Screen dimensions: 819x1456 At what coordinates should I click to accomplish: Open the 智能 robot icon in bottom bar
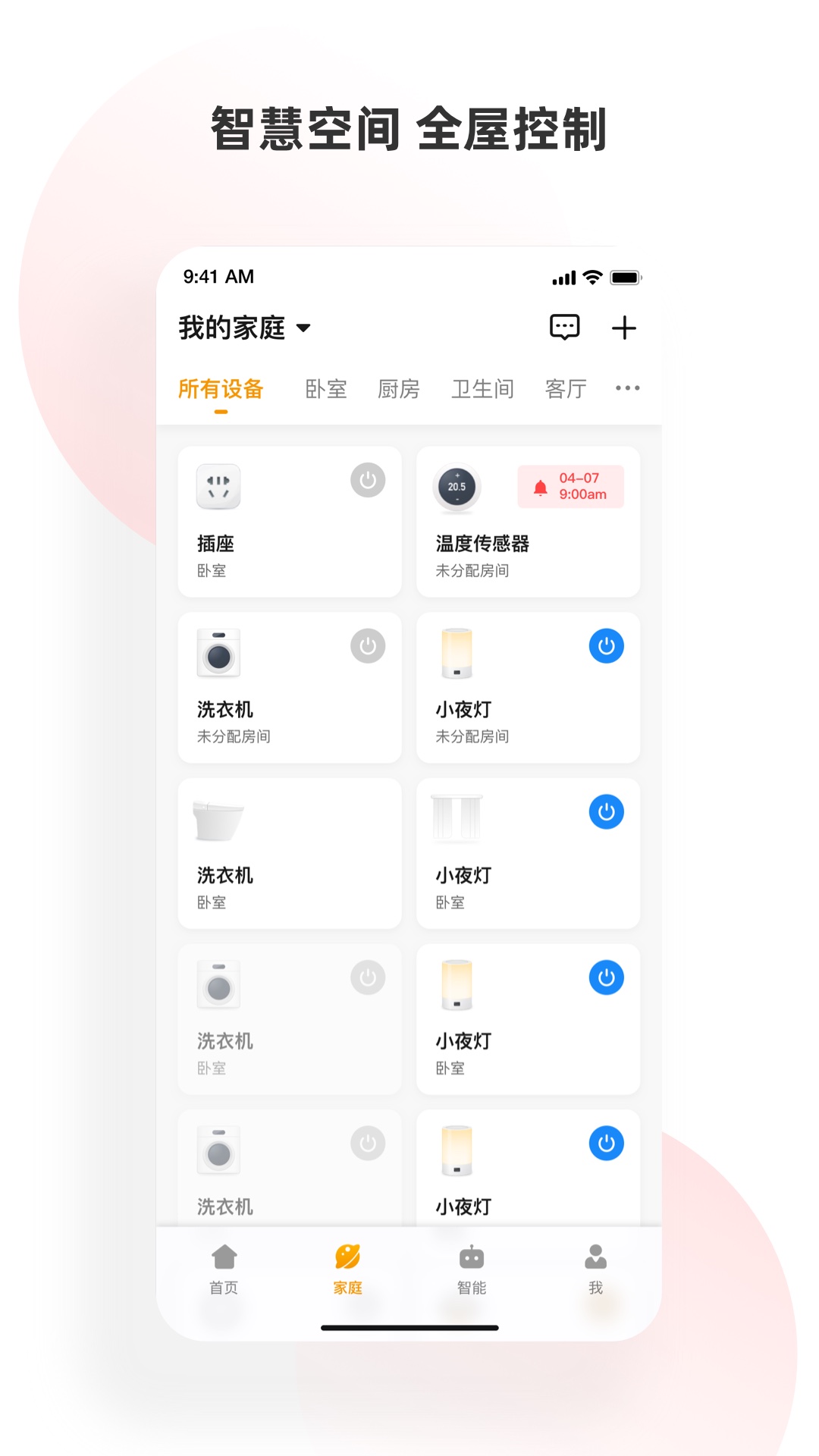point(471,1257)
